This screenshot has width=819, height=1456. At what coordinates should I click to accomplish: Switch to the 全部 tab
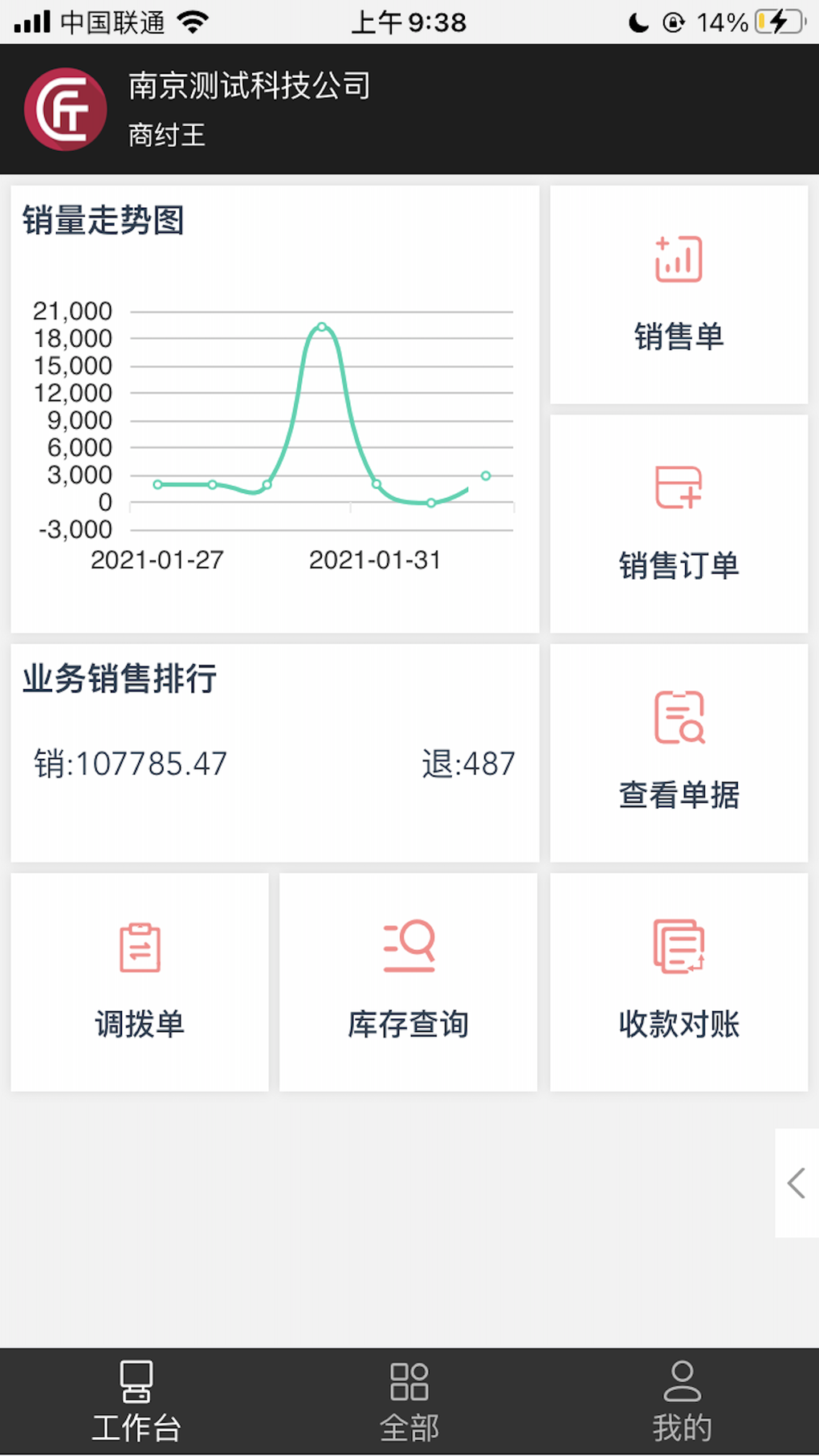[409, 1401]
